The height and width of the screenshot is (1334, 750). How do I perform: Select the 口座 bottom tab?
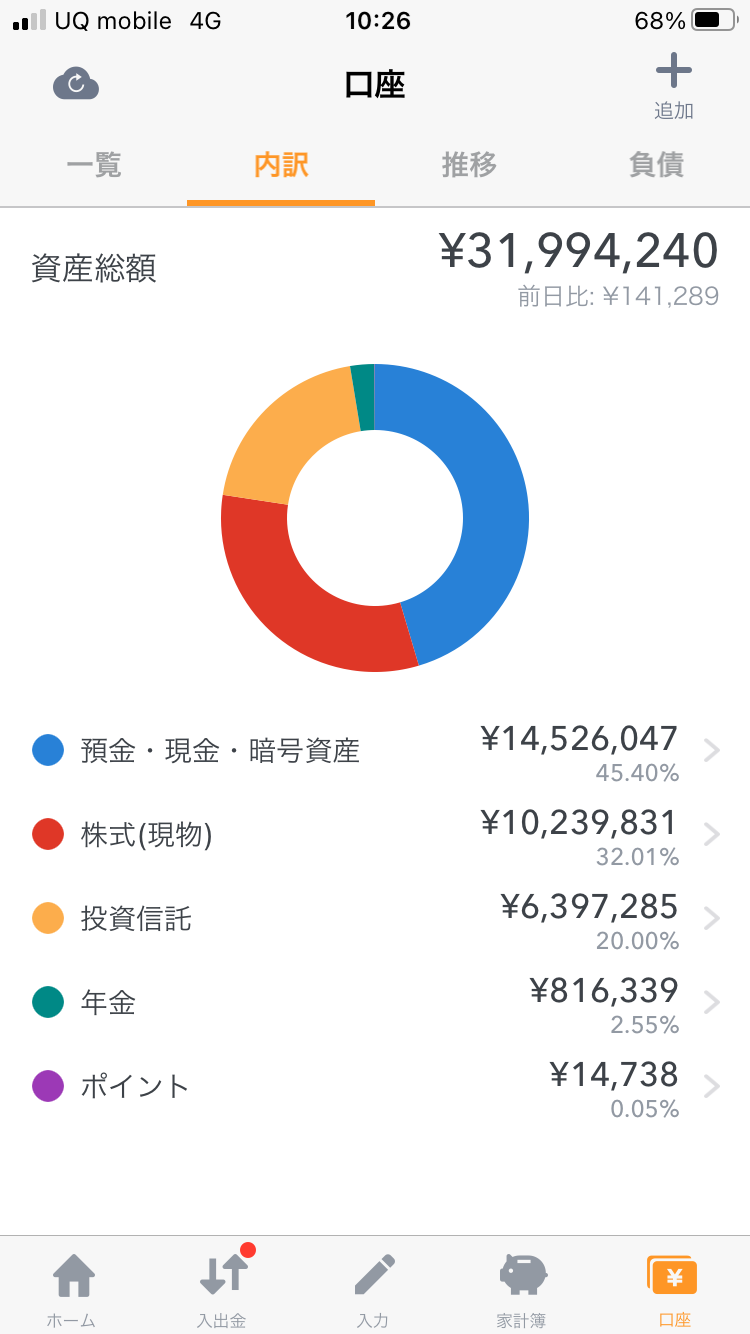click(x=673, y=1287)
